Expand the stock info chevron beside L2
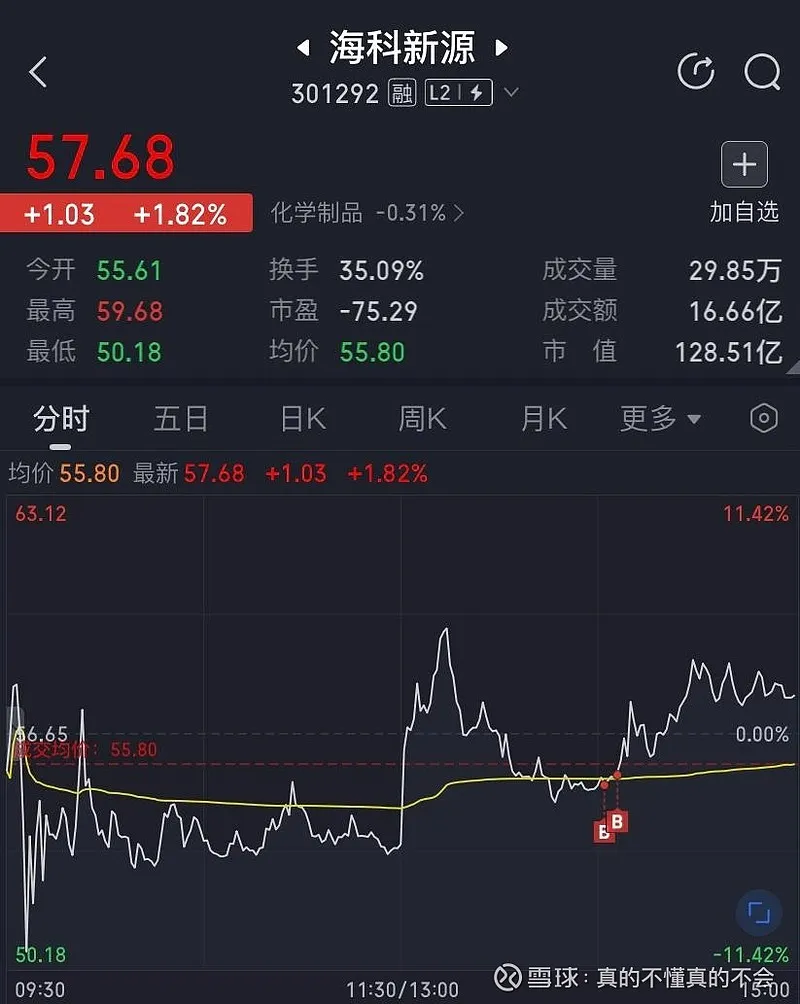The image size is (800, 1004). coord(512,94)
